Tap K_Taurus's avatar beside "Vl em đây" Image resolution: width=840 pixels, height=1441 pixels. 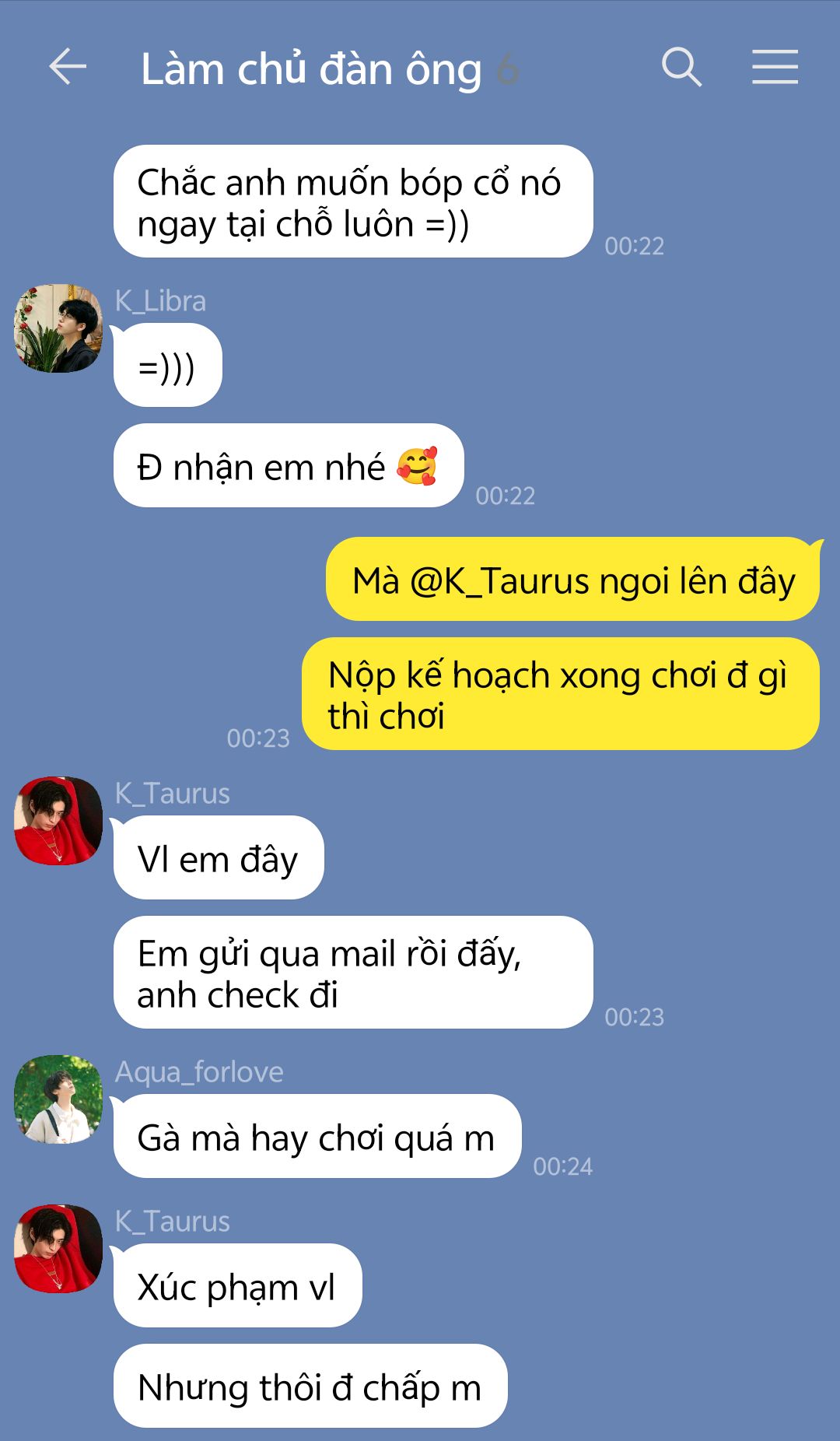pyautogui.click(x=58, y=821)
